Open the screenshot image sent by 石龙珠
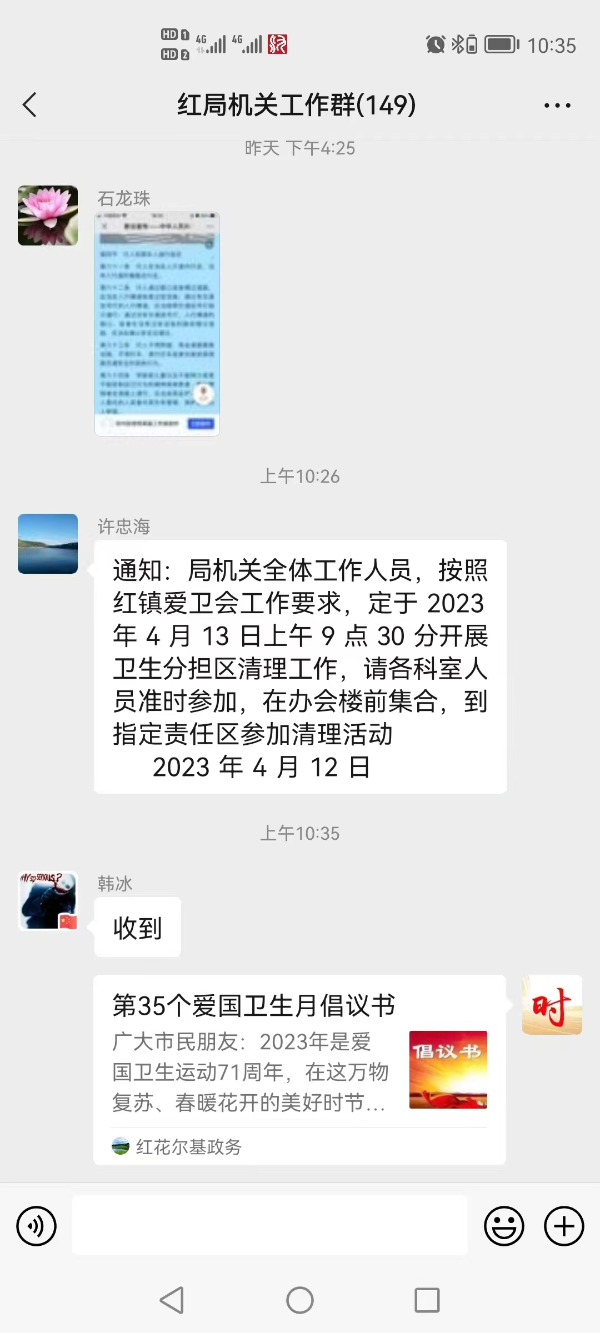Screen dimensions: 600x1333 (x=157, y=323)
